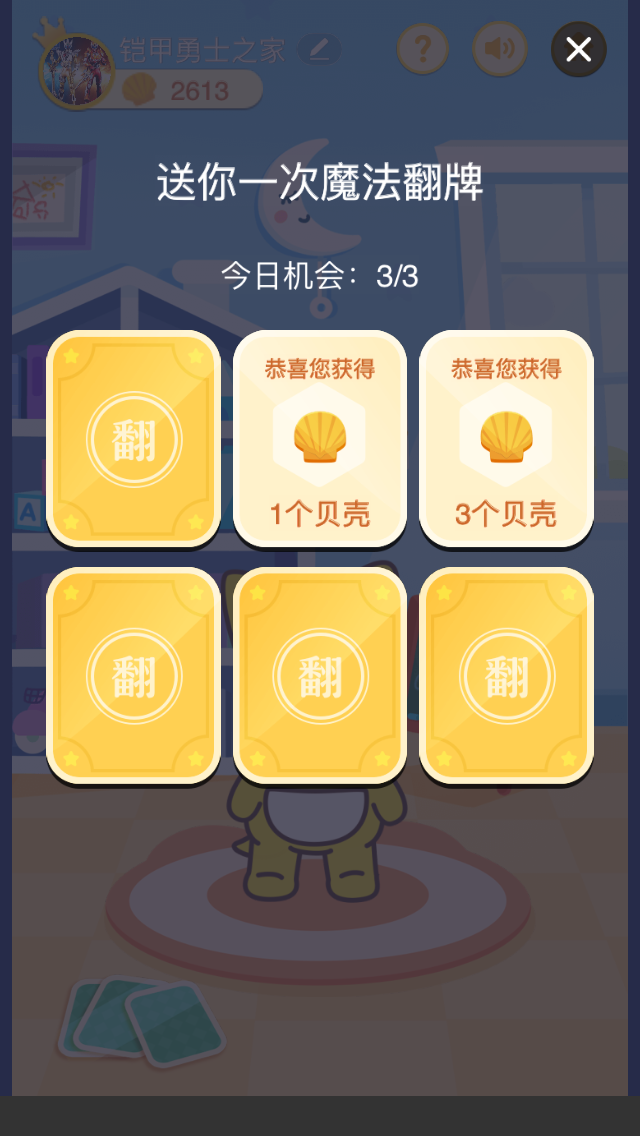Viewport: 640px width, 1136px height.
Task: Flip the card directly under 3个贝壳 reward
Action: pyautogui.click(x=506, y=677)
